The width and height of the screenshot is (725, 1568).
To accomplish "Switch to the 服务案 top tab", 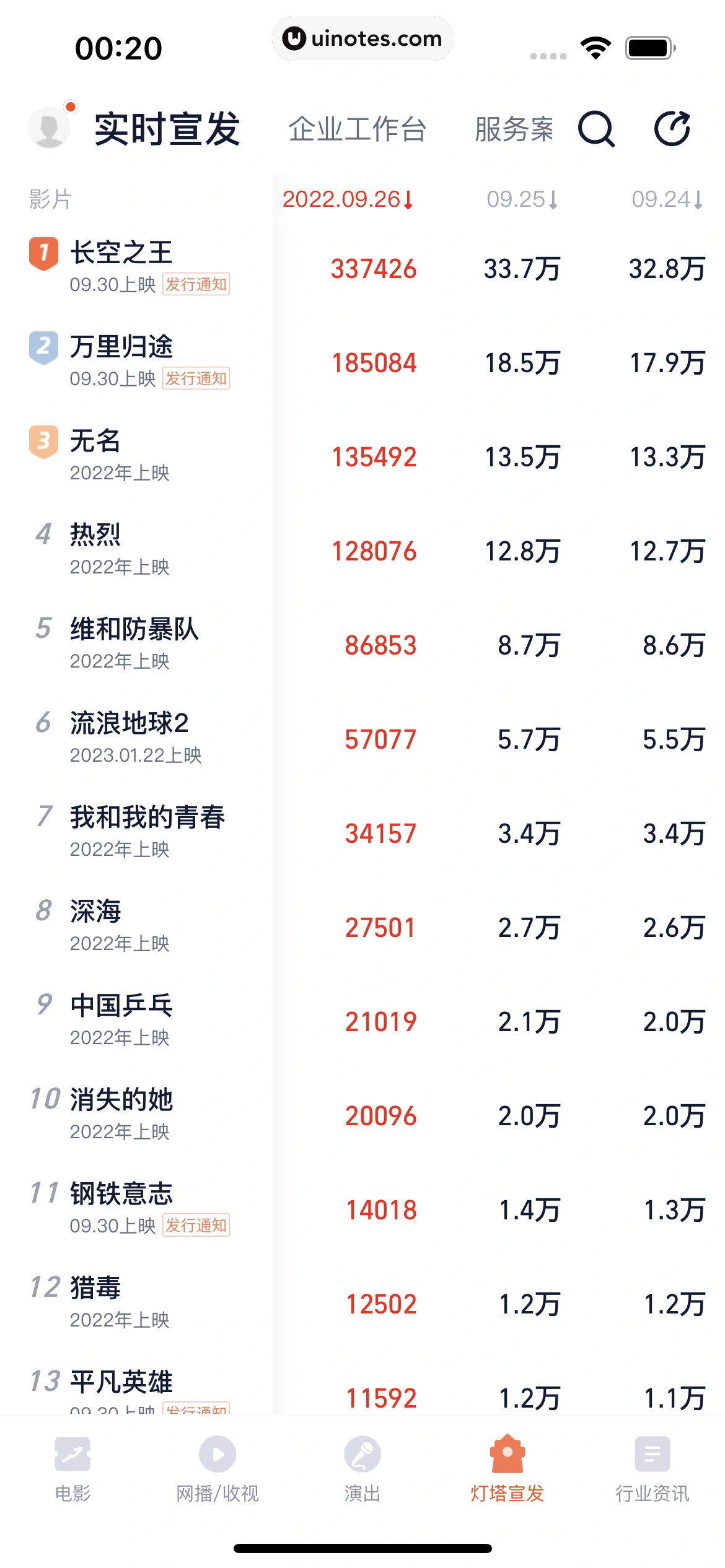I will [x=514, y=129].
